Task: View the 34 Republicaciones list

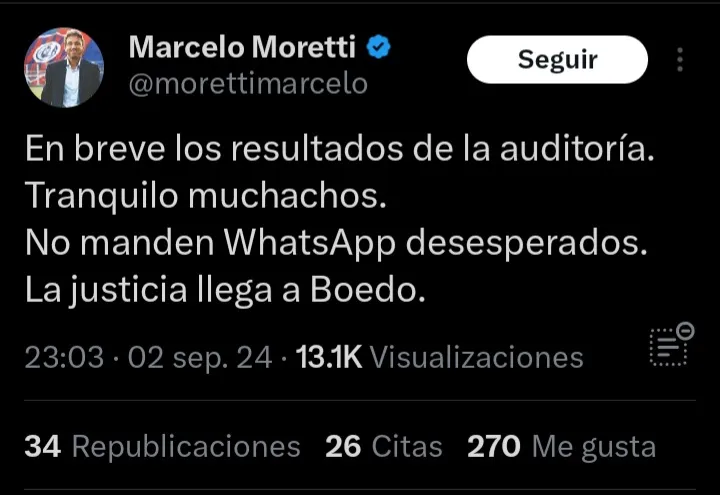Action: pyautogui.click(x=162, y=446)
